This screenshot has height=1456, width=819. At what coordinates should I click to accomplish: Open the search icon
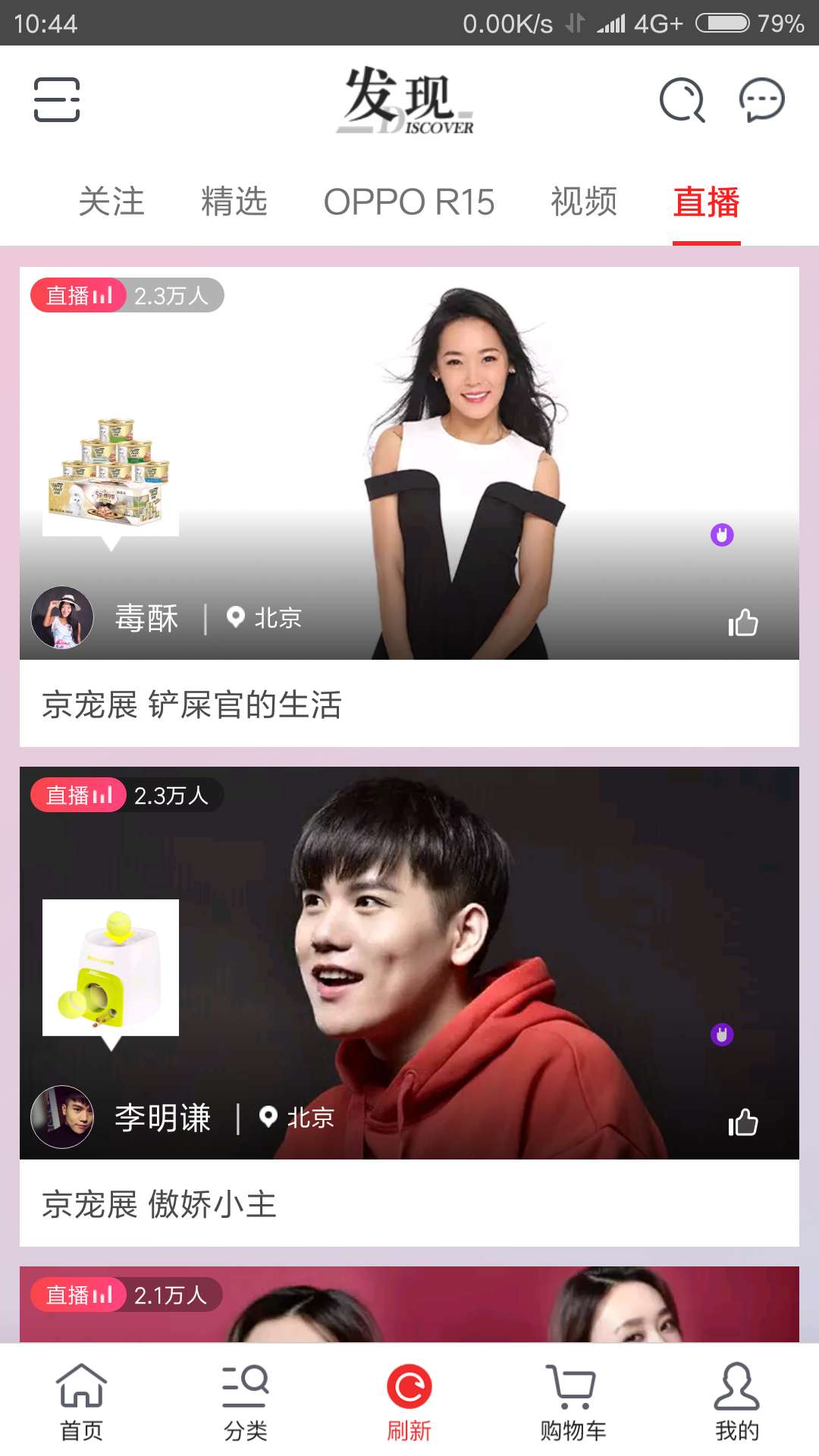682,99
